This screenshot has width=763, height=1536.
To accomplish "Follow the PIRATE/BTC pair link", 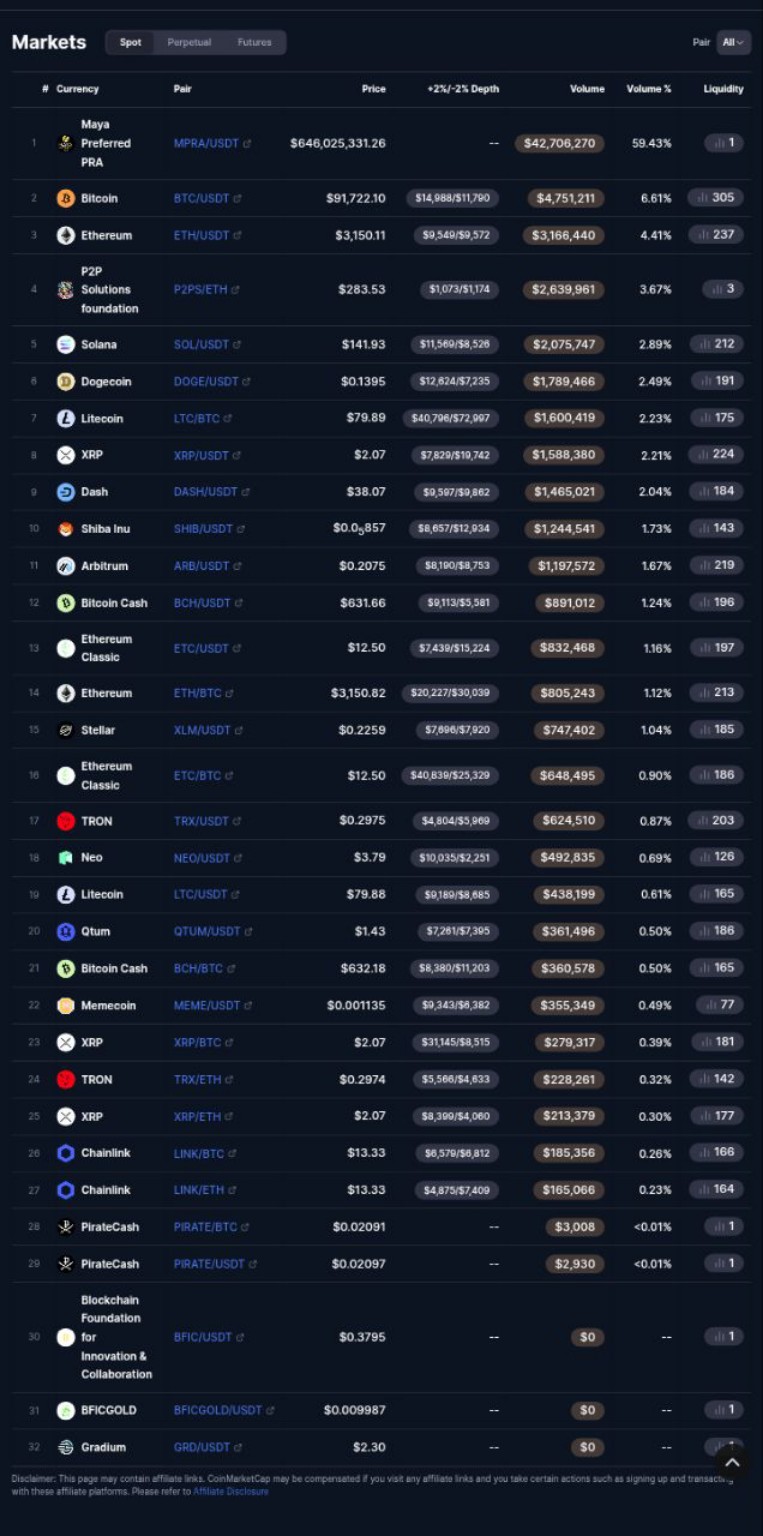I will pyautogui.click(x=206, y=1227).
